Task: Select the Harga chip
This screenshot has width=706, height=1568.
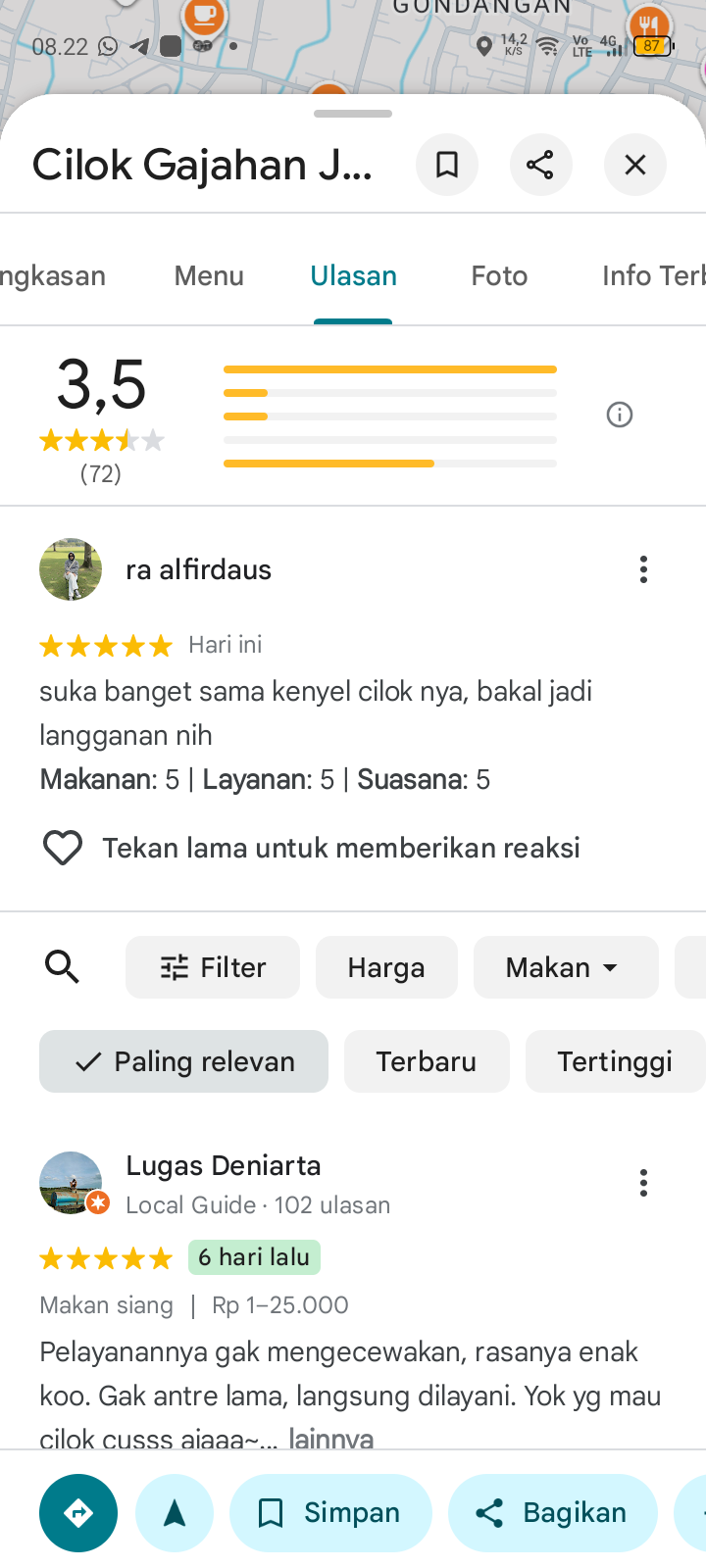Action: pyautogui.click(x=386, y=967)
